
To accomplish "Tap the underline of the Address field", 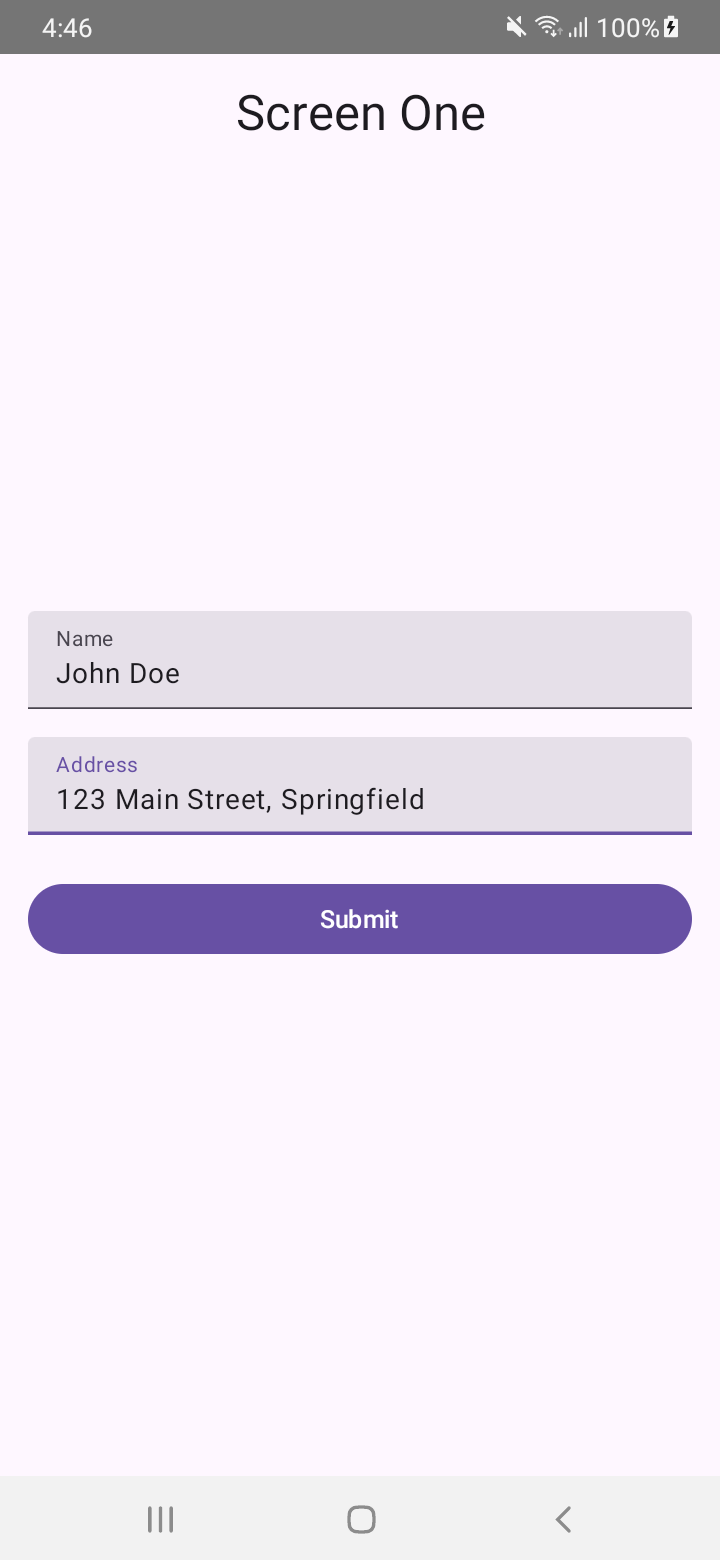I will pos(360,831).
